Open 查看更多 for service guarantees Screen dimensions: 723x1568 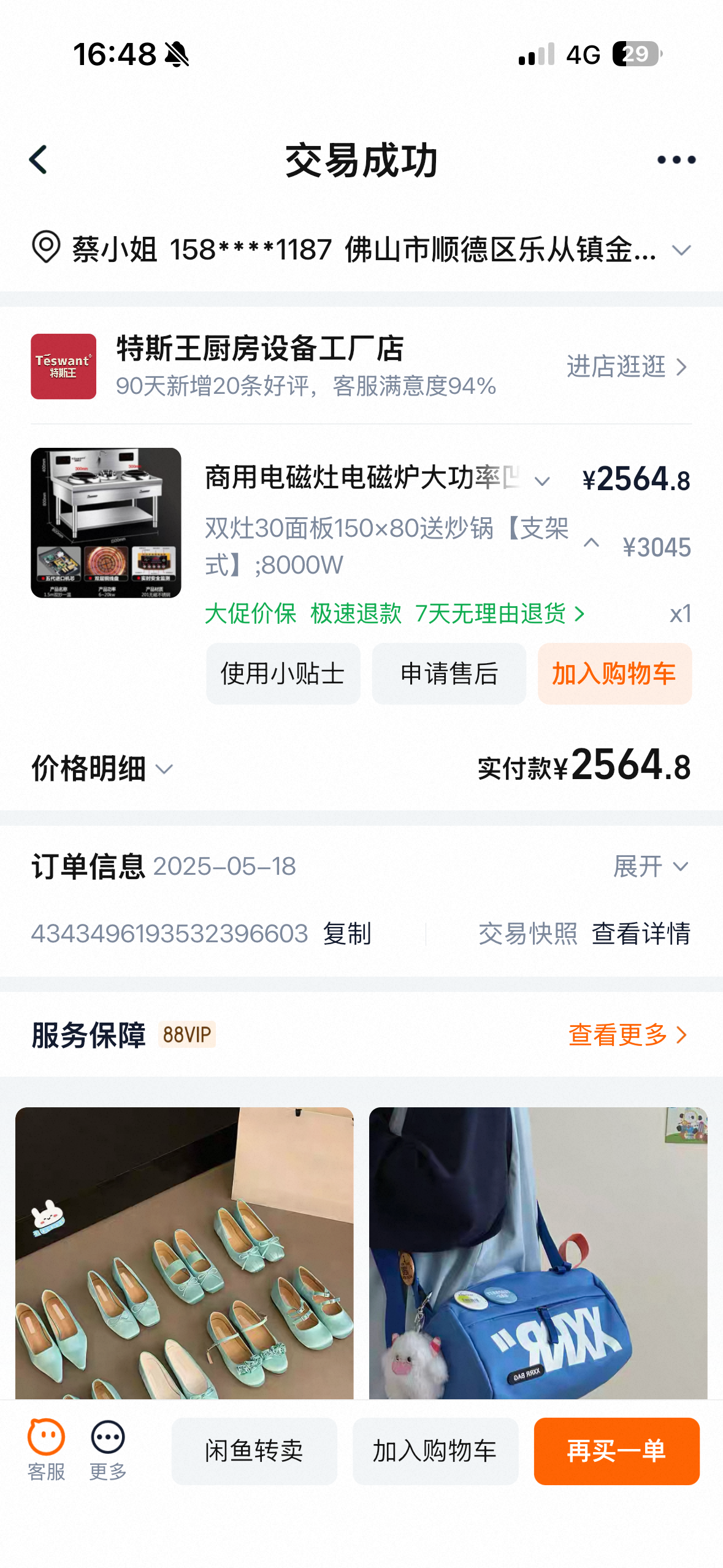[627, 1035]
